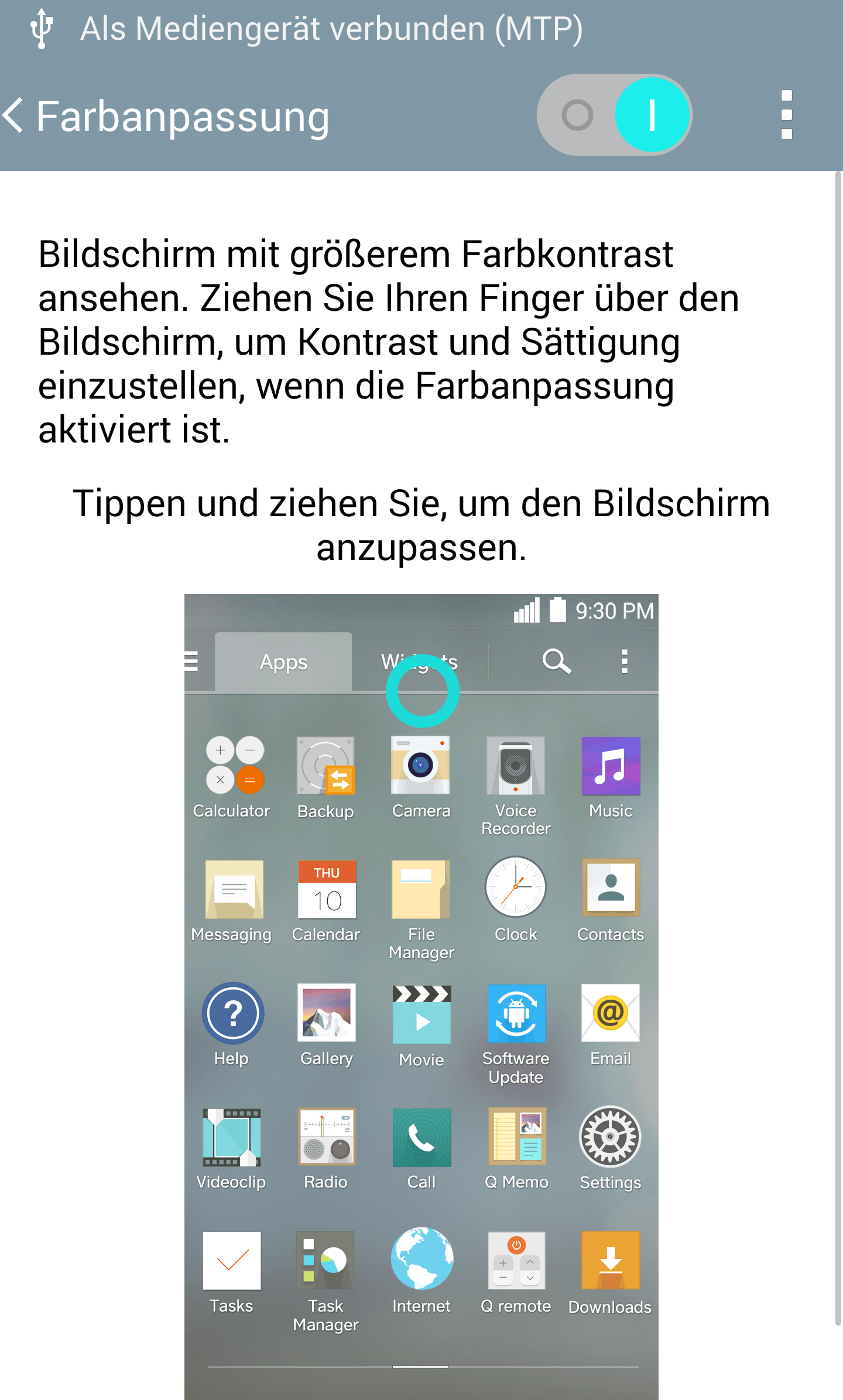Go back from Farbanpassung
The image size is (843, 1400).
pos(13,115)
